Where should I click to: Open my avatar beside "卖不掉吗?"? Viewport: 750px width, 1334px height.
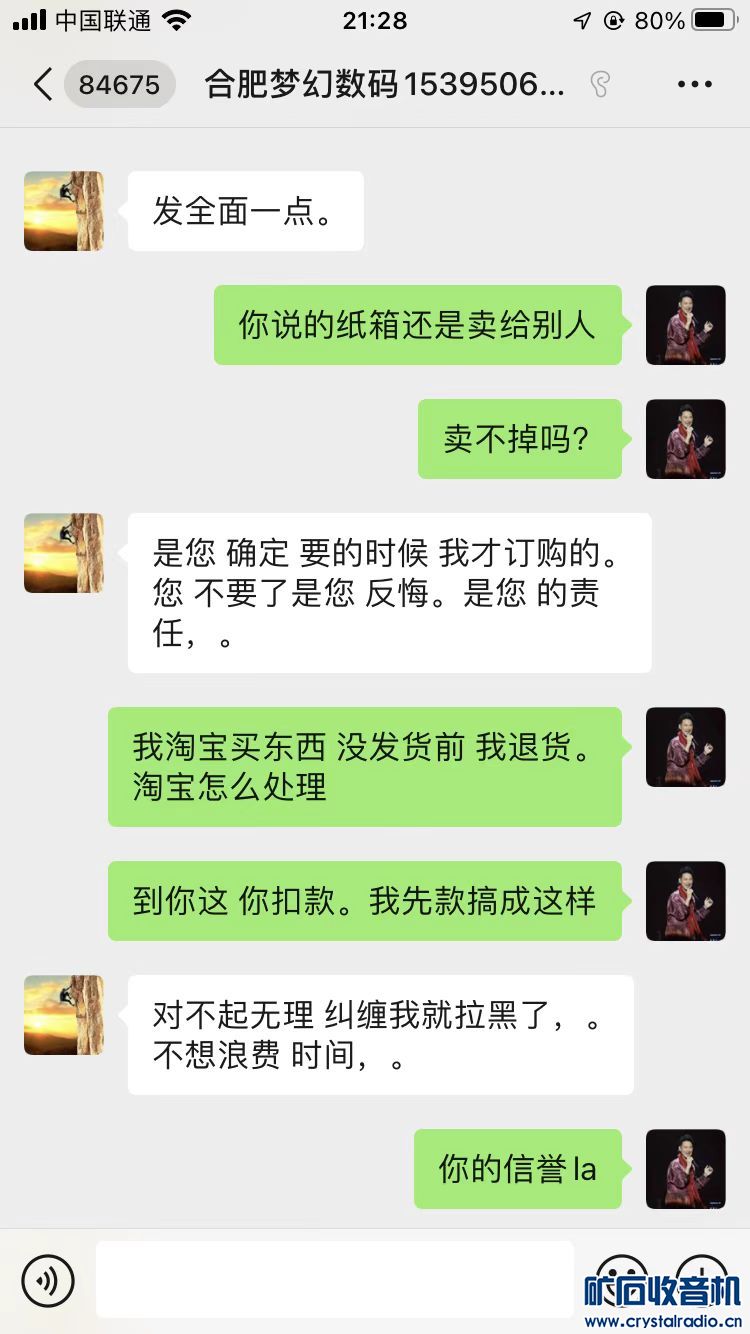coord(685,439)
